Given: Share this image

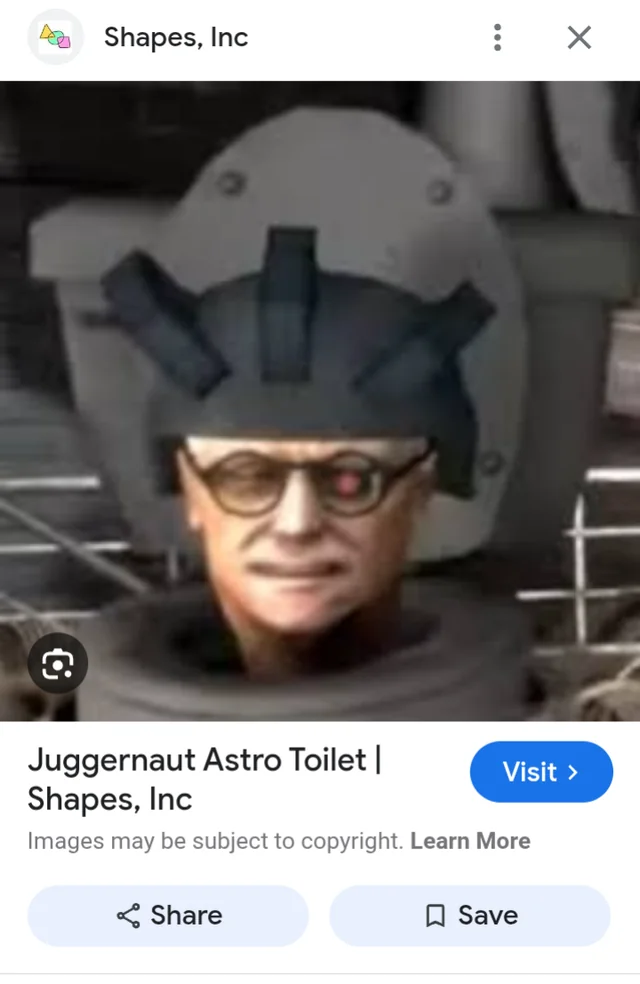Looking at the screenshot, I should (168, 915).
